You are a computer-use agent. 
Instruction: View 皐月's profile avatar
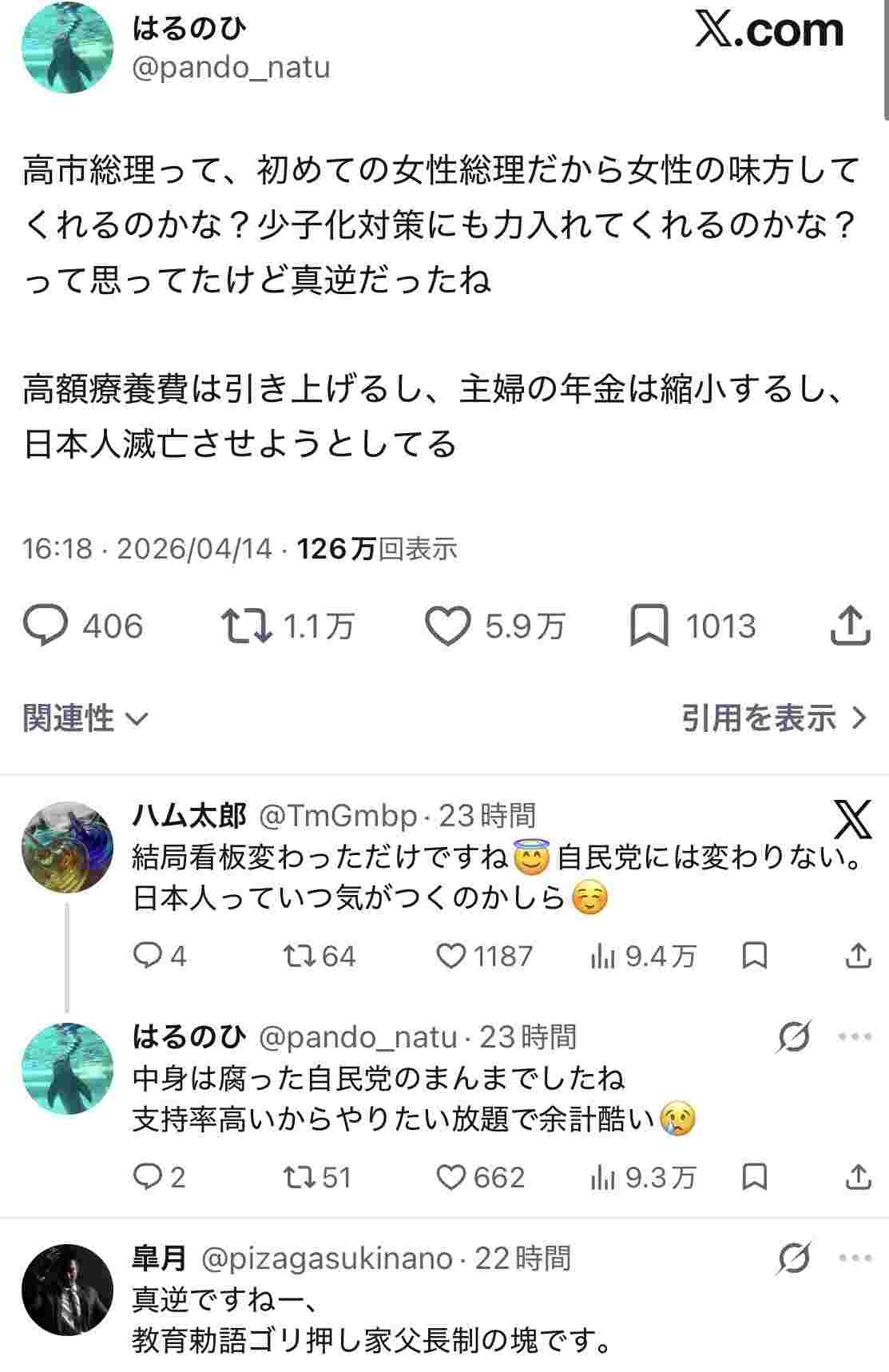click(67, 1290)
